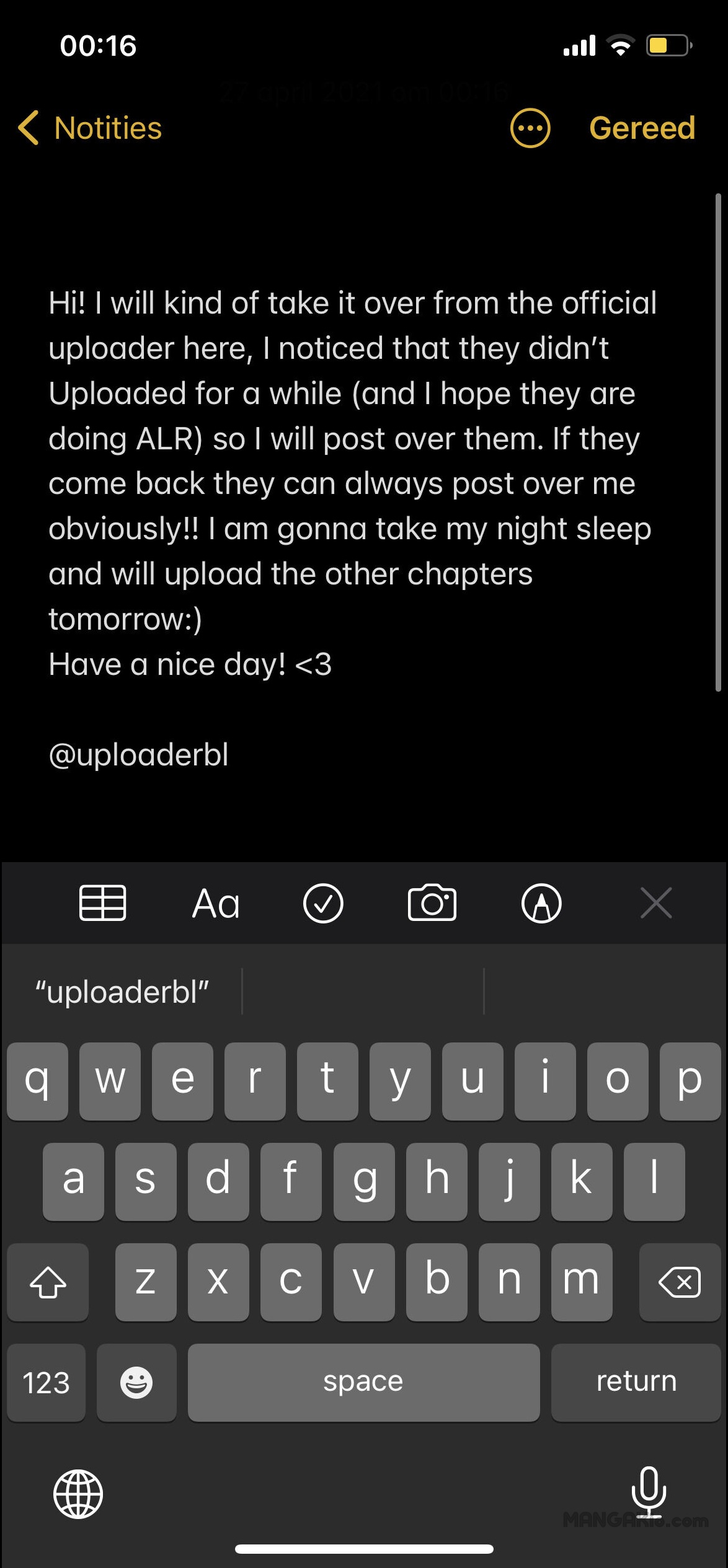Screen dimensions: 728x1568
Task: Go back to Notities
Action: 91,128
